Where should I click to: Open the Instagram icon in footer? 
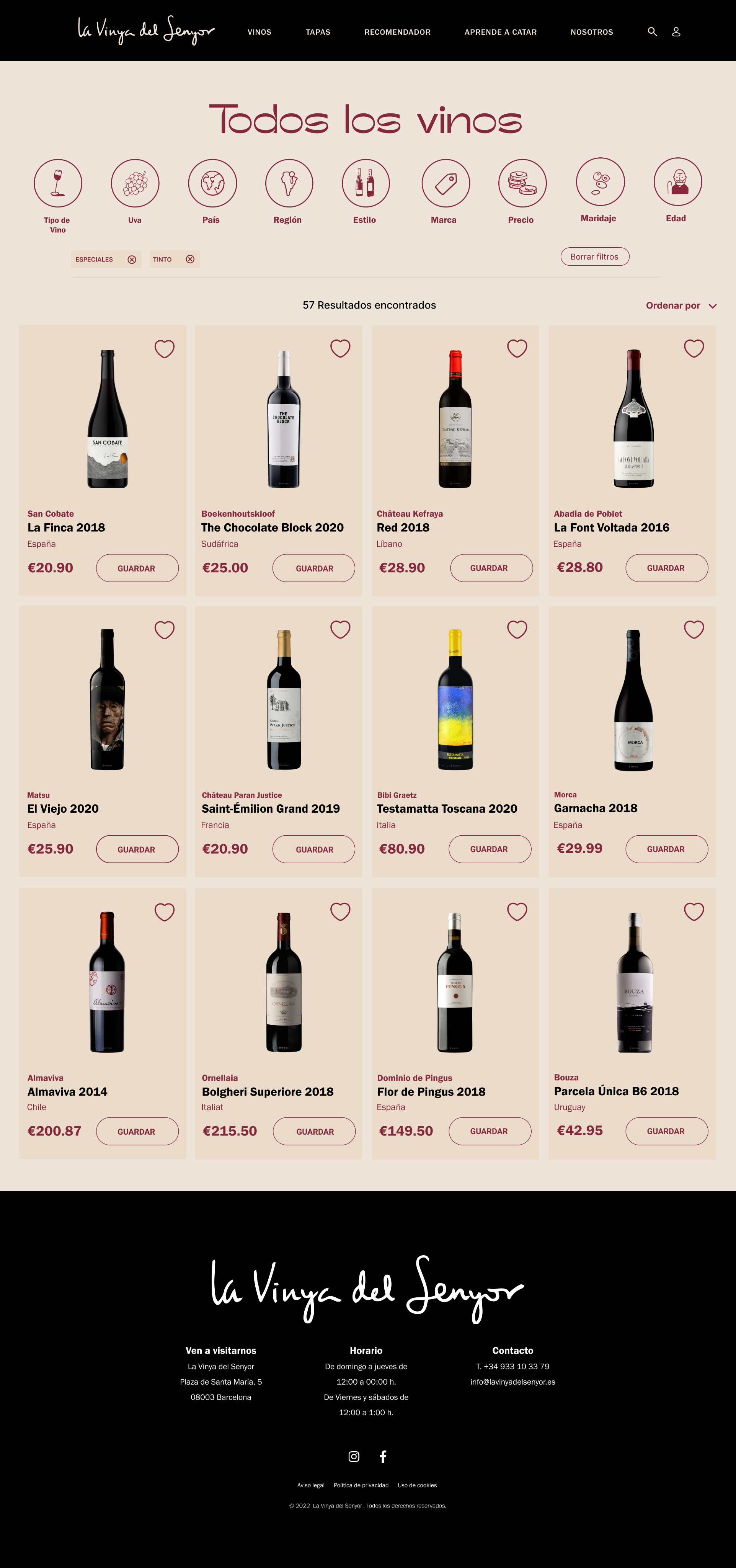click(354, 1457)
